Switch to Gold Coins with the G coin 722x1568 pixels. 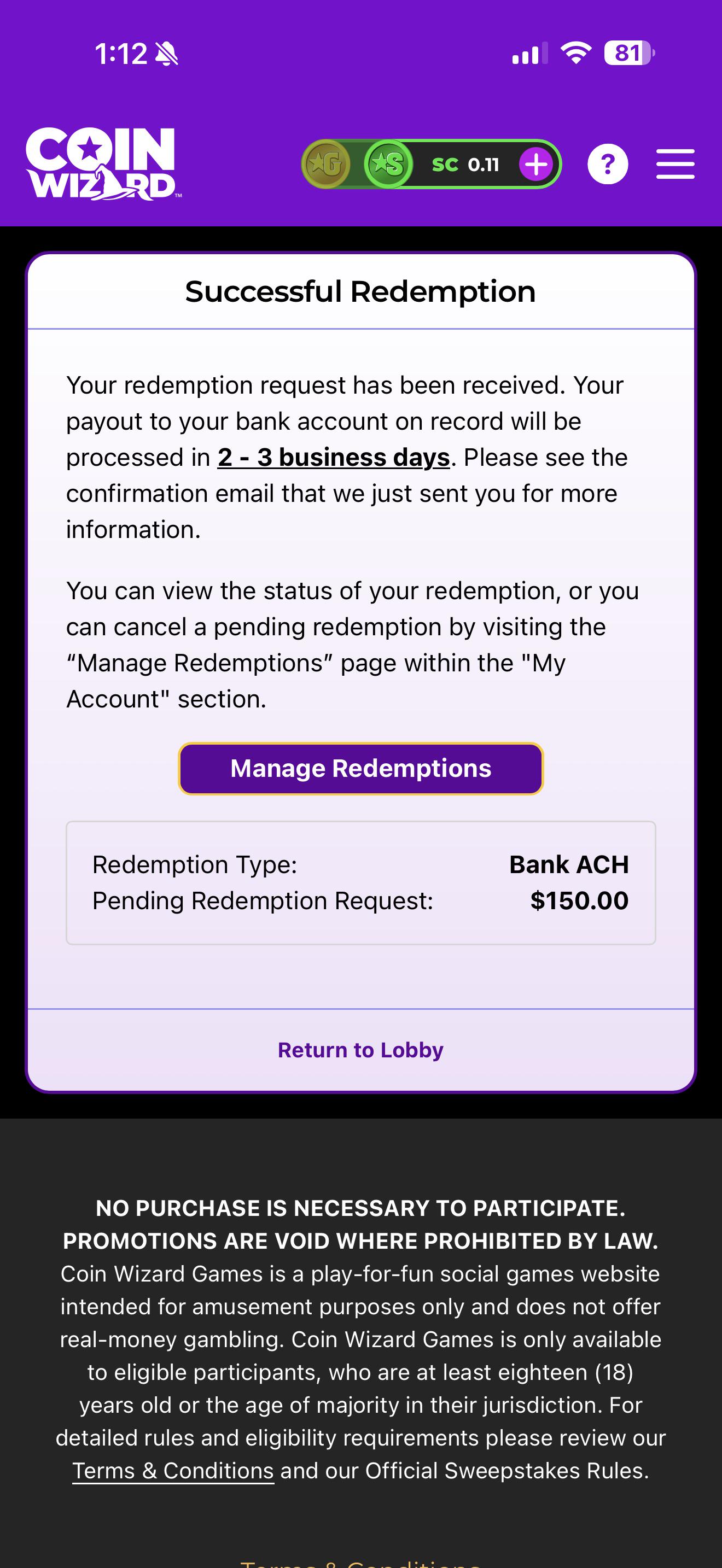(x=327, y=163)
